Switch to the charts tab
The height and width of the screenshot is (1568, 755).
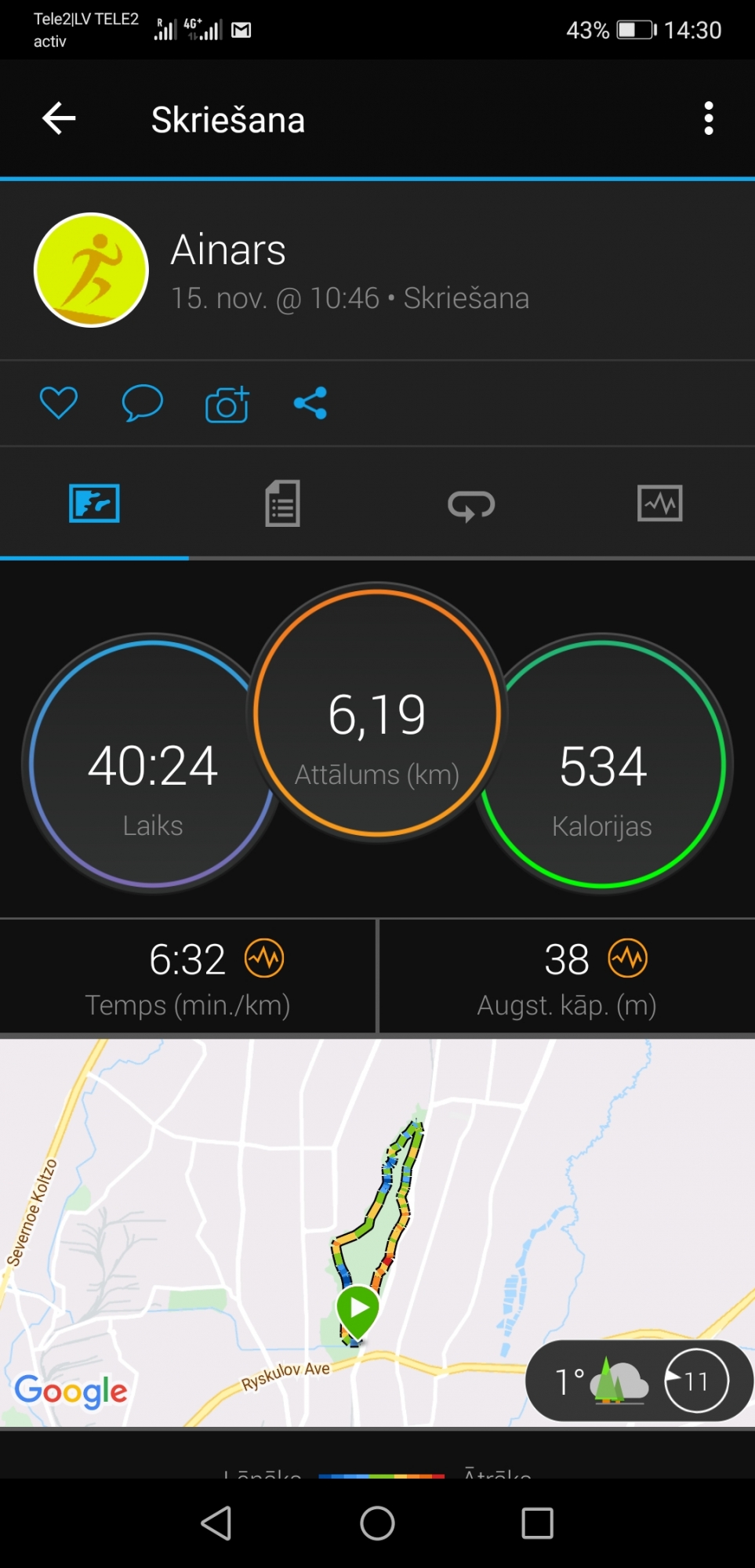[x=659, y=503]
